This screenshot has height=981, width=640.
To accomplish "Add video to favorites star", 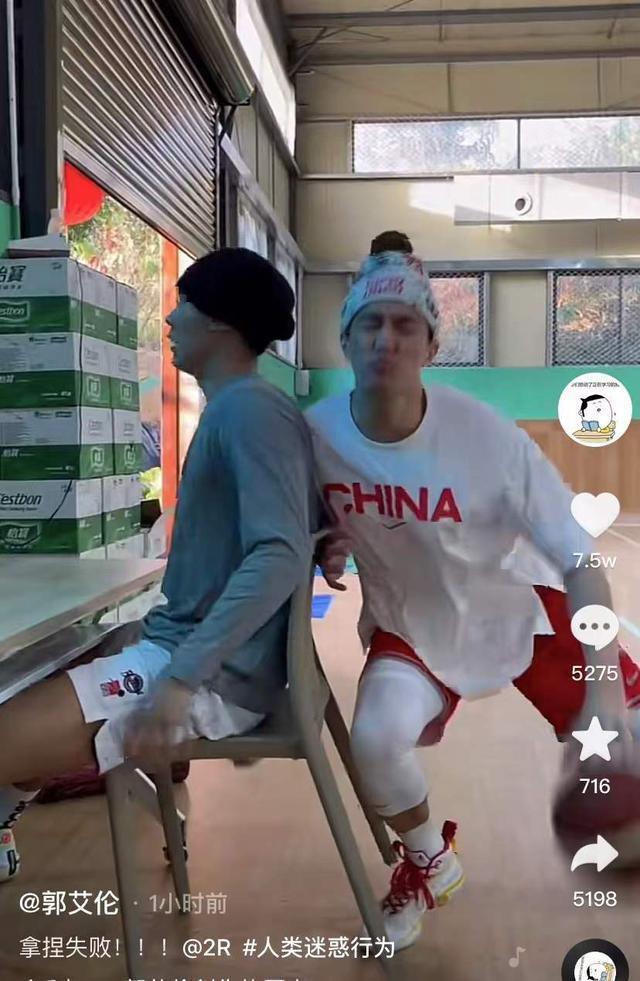I will [594, 741].
